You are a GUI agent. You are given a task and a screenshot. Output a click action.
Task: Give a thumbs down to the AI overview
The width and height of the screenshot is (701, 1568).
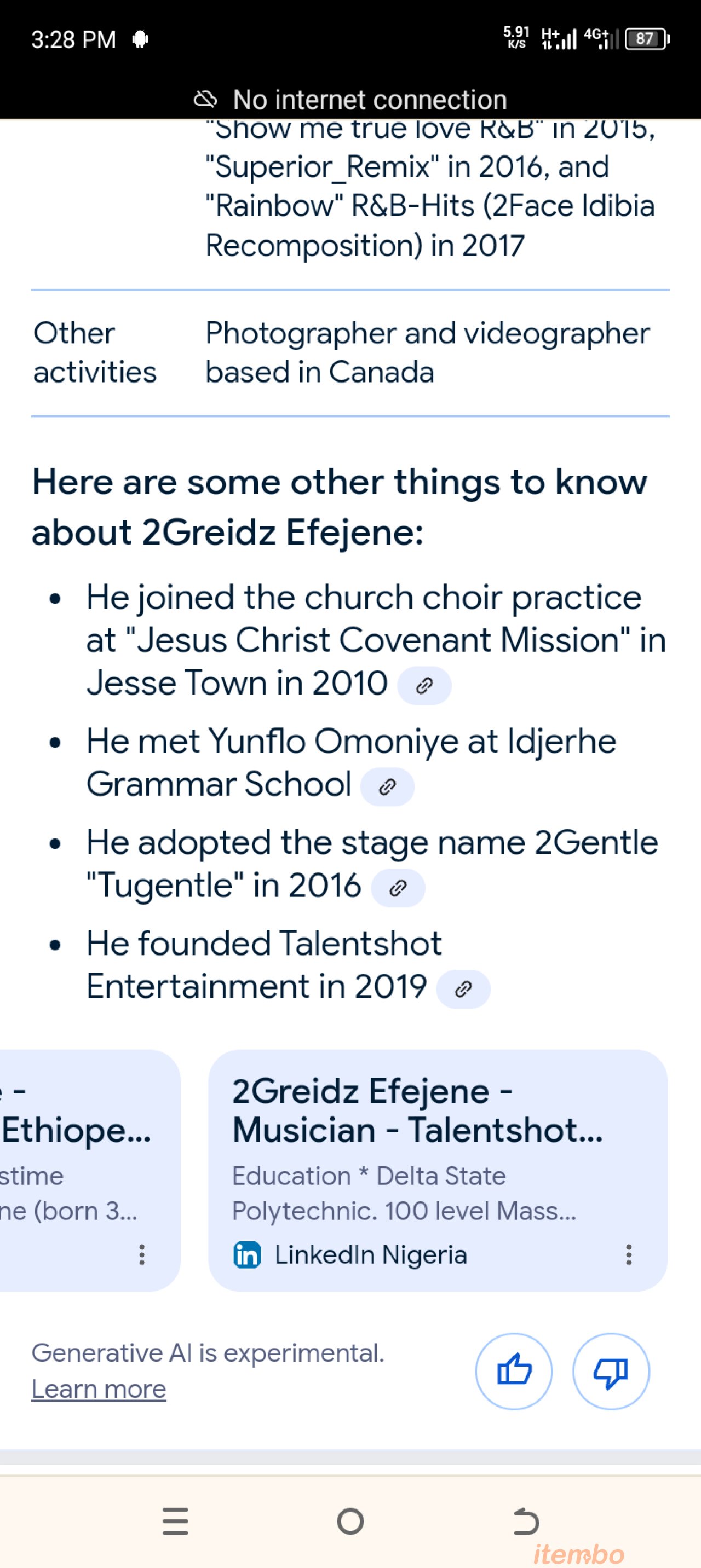point(611,1372)
